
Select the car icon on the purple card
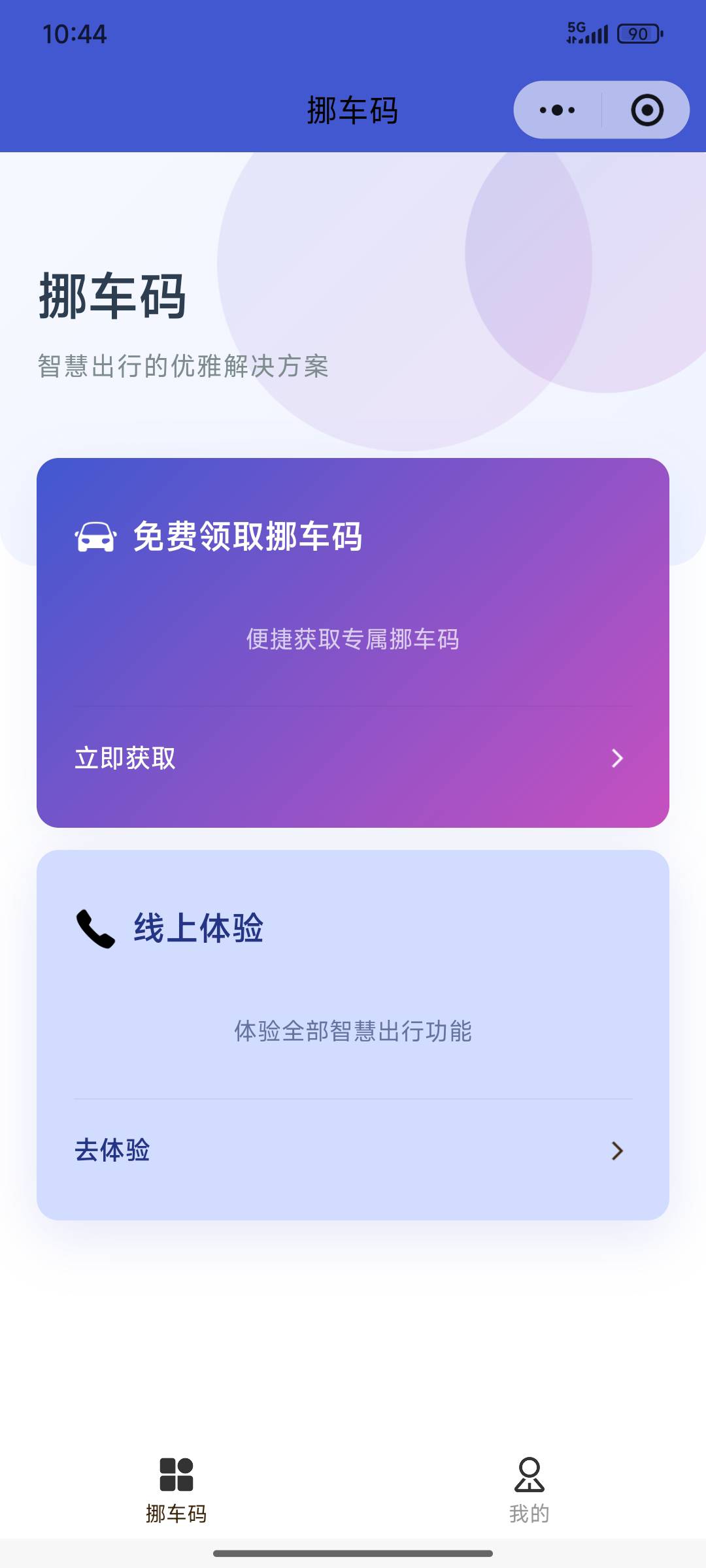(95, 538)
